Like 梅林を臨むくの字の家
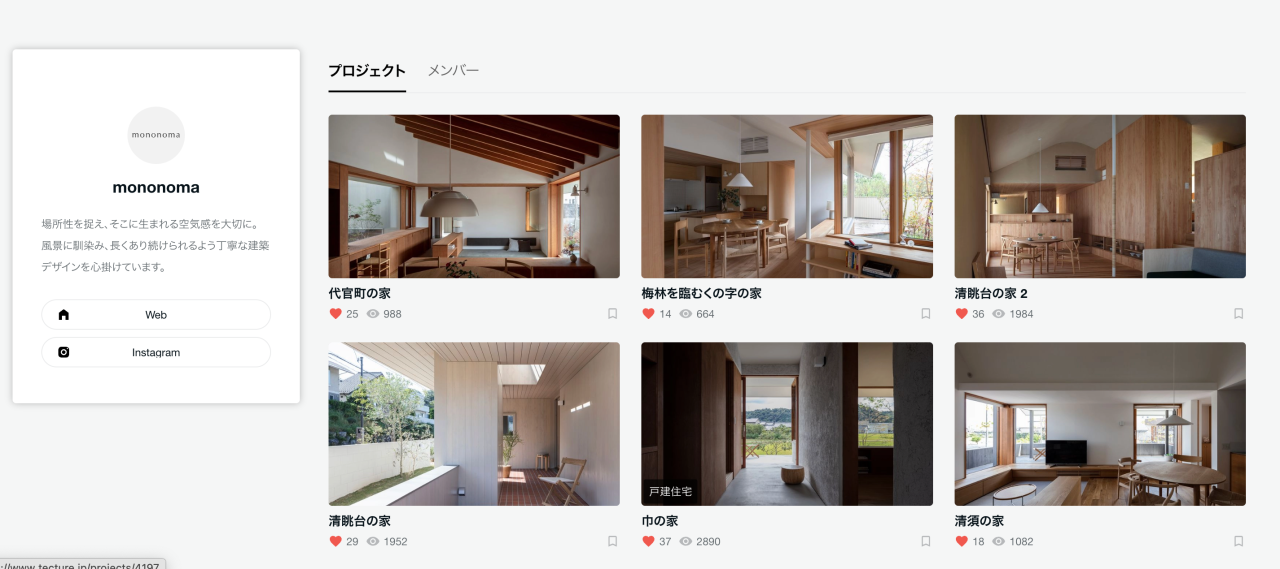1280x569 pixels. (649, 314)
